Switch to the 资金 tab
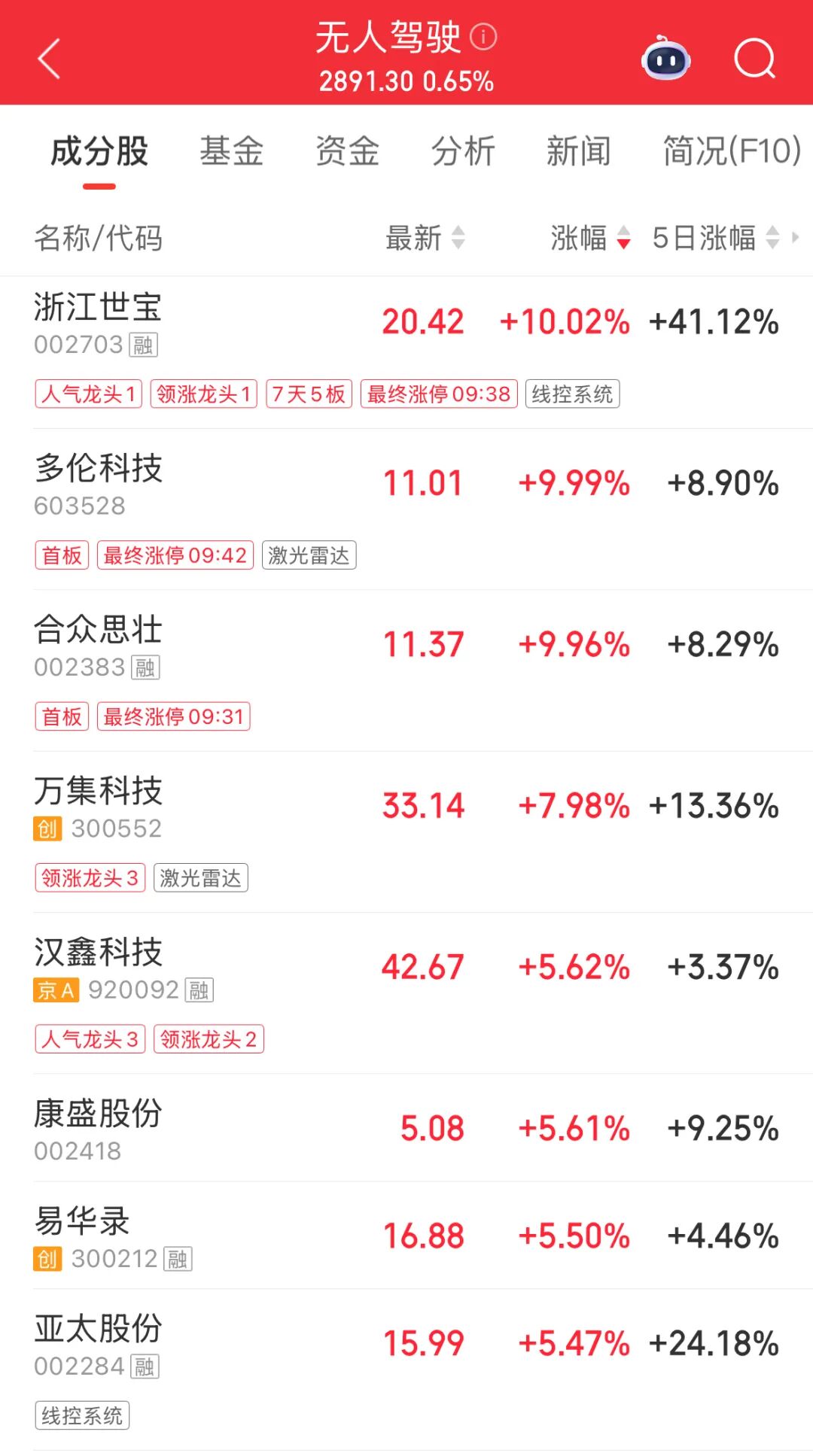 coord(347,151)
